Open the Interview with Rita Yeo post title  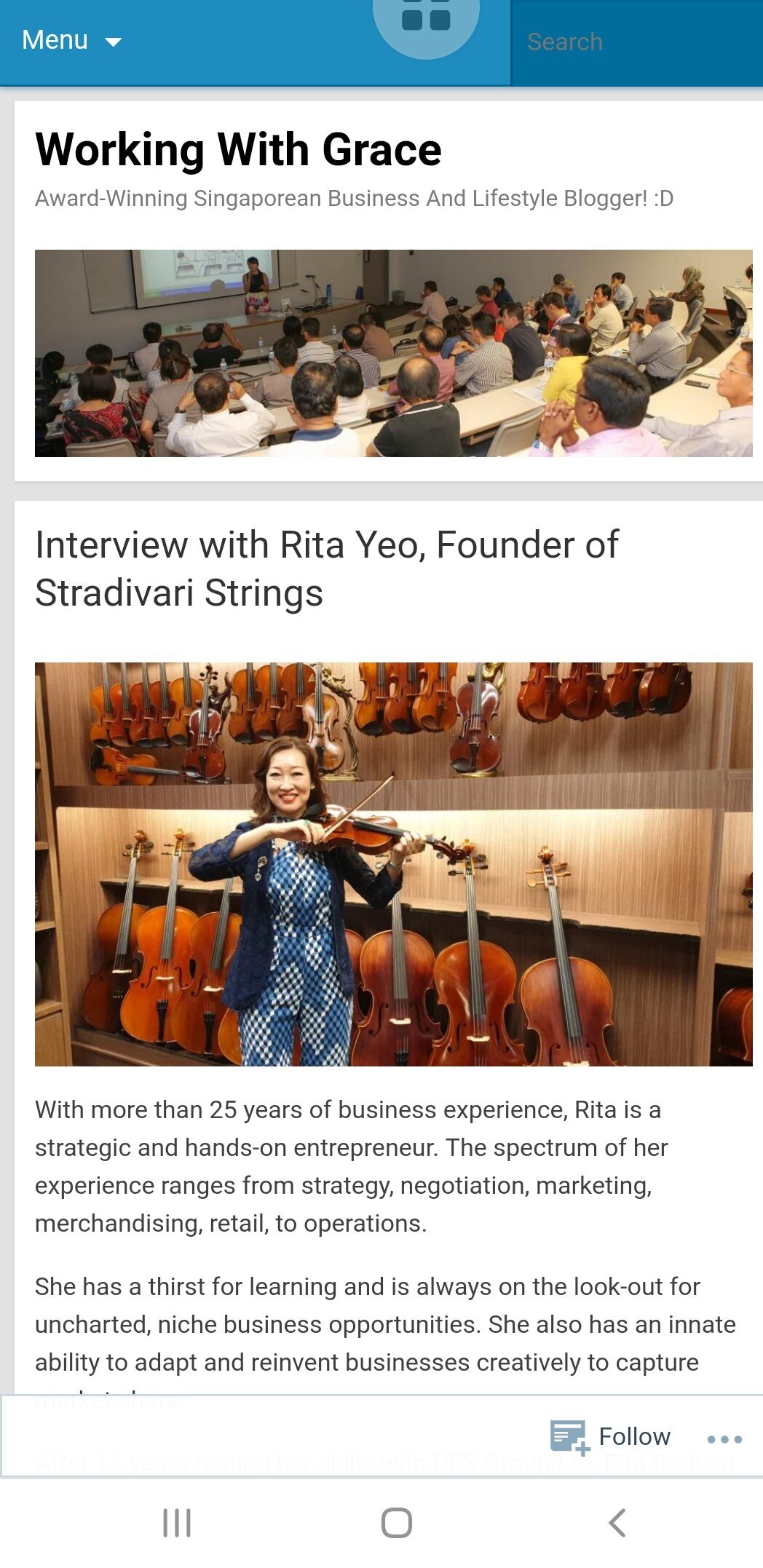click(326, 569)
